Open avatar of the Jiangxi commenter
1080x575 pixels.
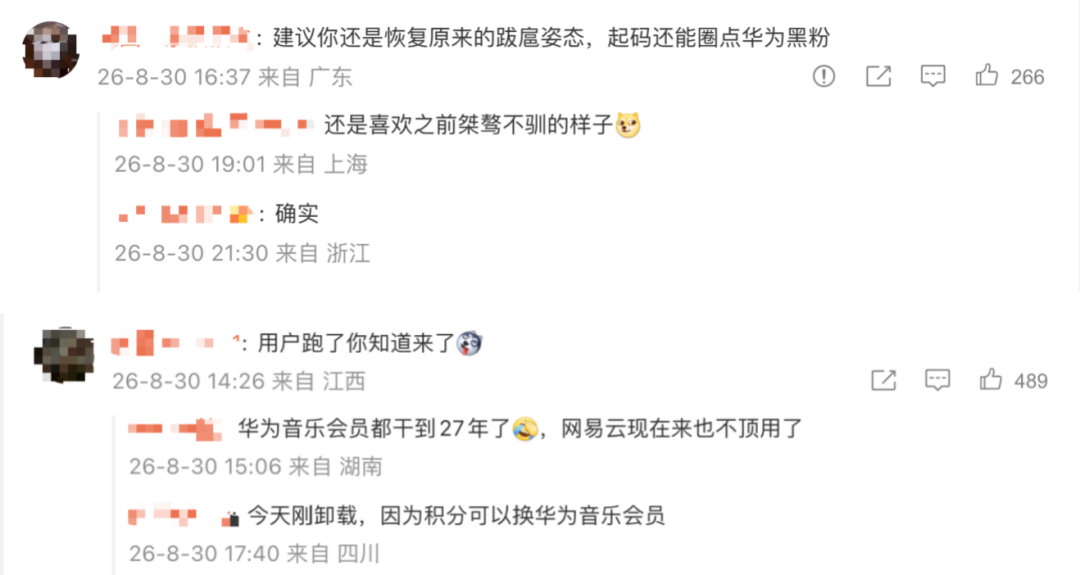tap(64, 355)
